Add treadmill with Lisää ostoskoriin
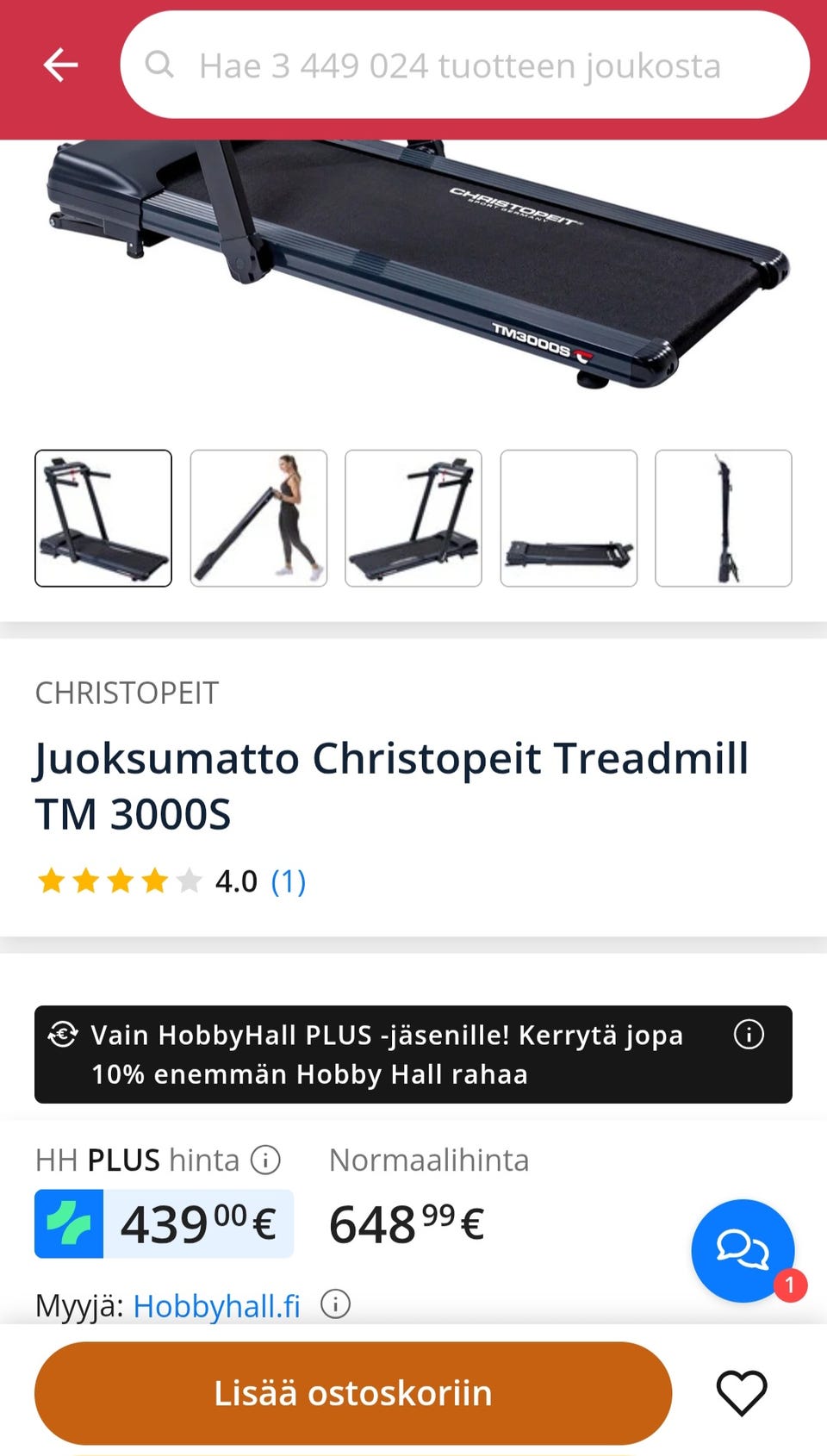827x1456 pixels. (353, 1393)
